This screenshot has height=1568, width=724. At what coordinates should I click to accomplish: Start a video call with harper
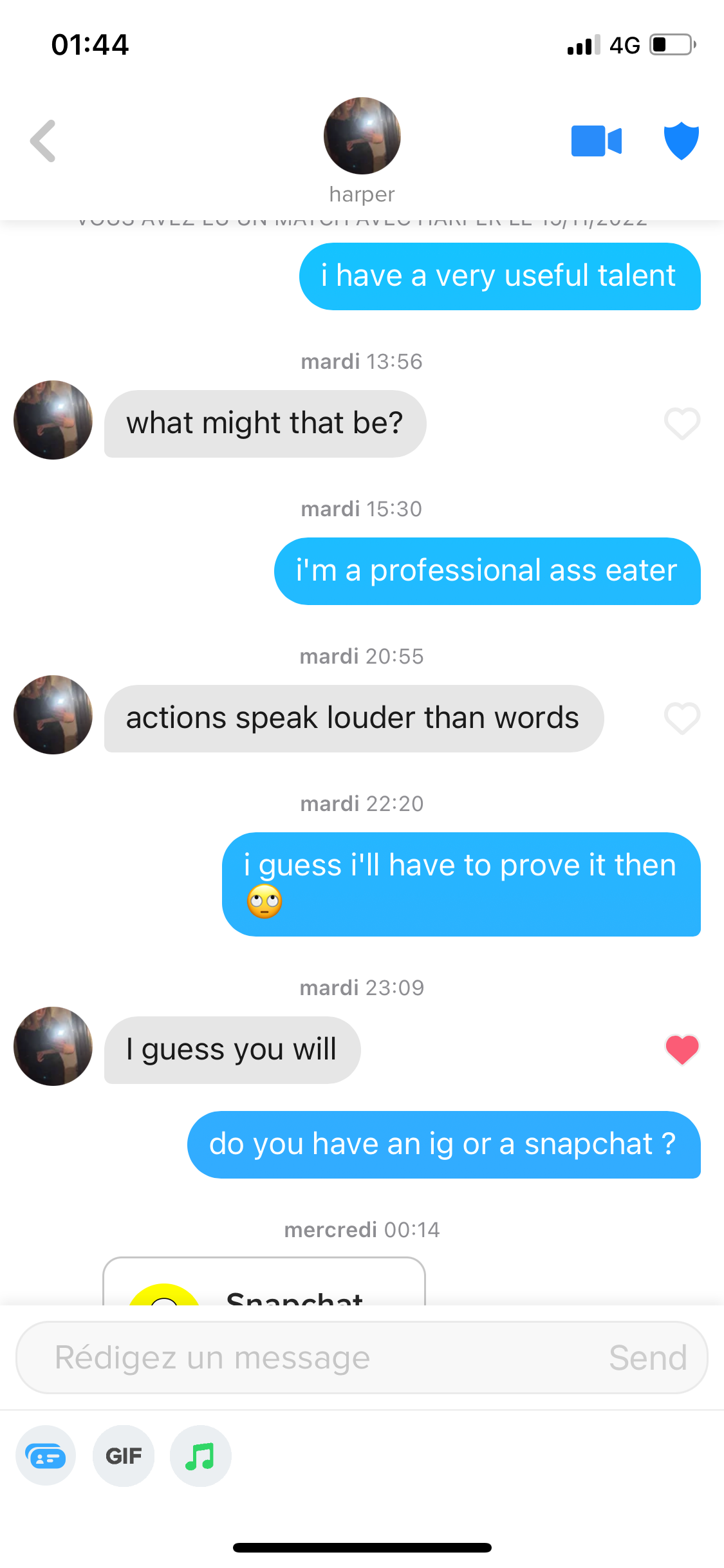tap(597, 141)
